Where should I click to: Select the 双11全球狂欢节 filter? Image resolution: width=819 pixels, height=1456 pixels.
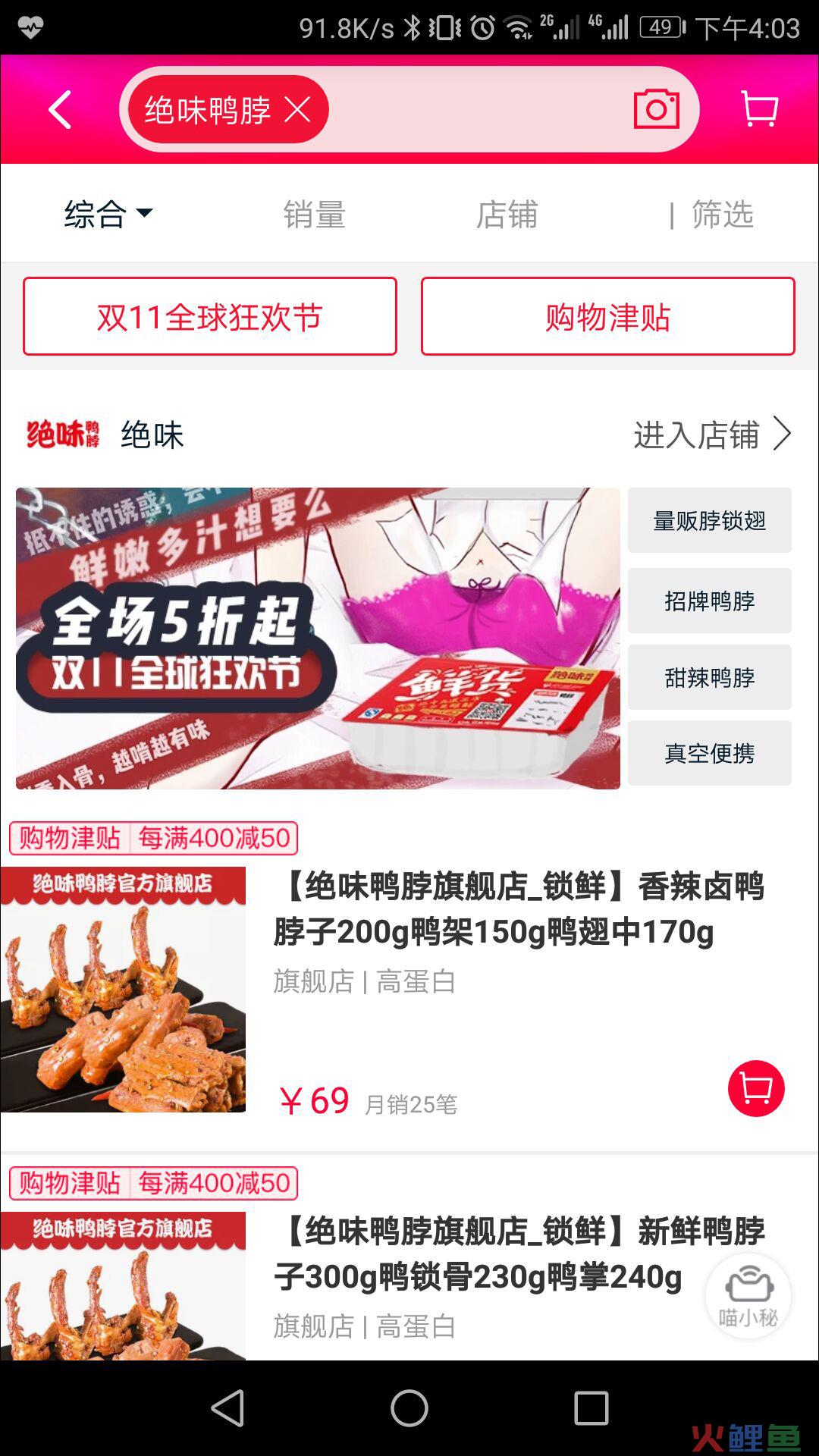[210, 316]
